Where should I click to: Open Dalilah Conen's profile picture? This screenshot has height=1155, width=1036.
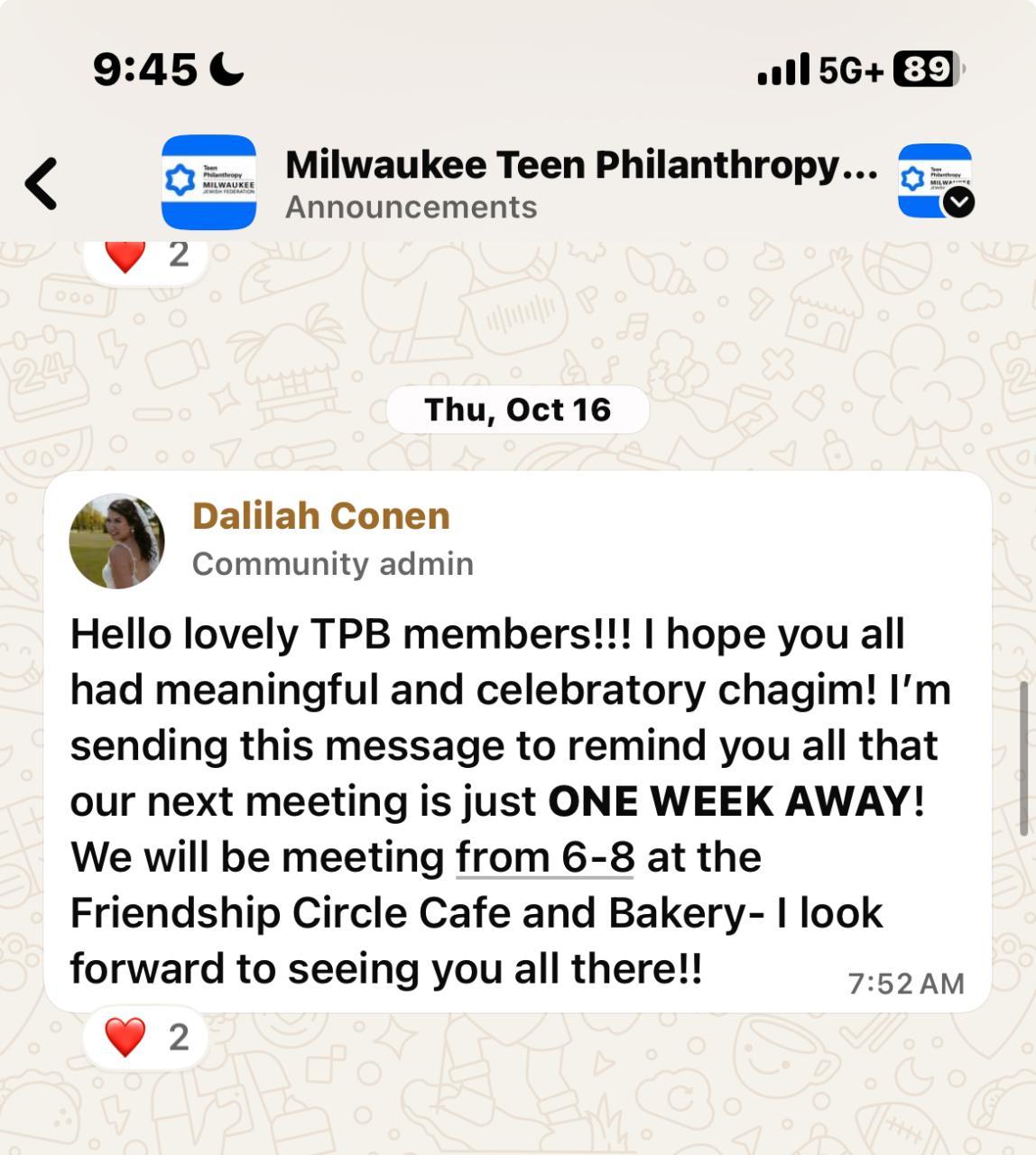117,541
